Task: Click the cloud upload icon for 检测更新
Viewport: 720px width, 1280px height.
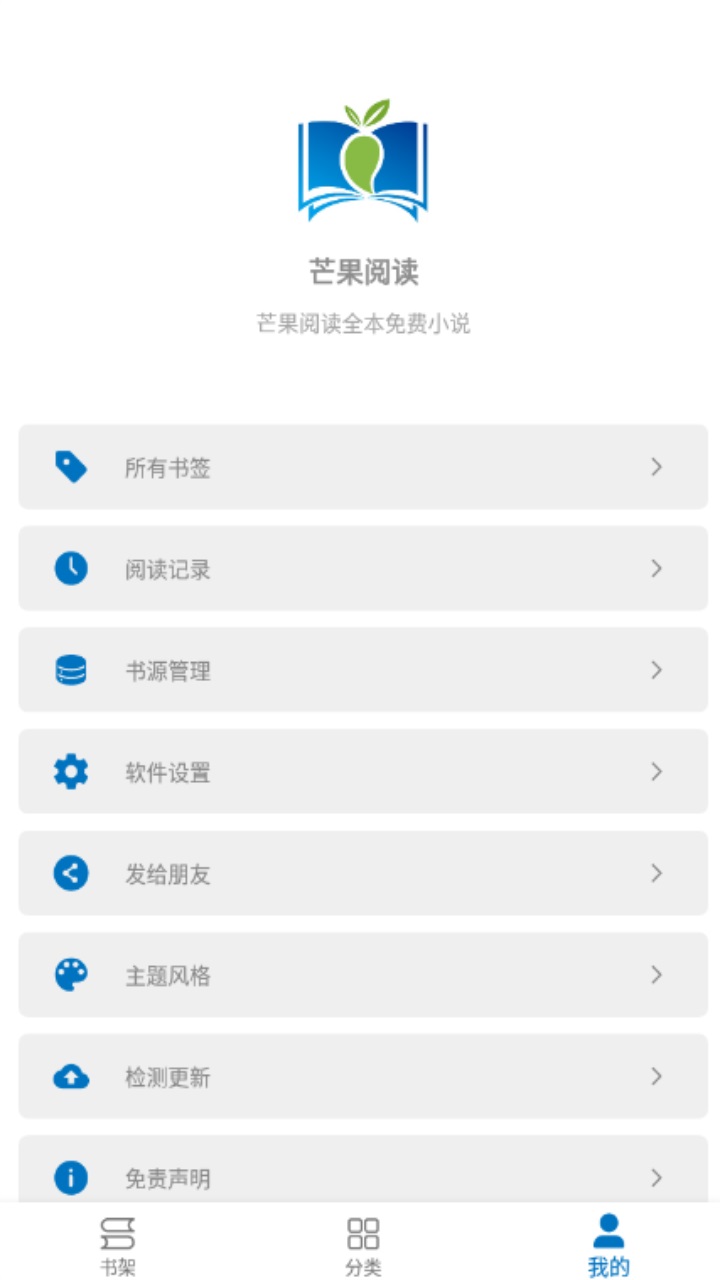Action: pos(69,1077)
